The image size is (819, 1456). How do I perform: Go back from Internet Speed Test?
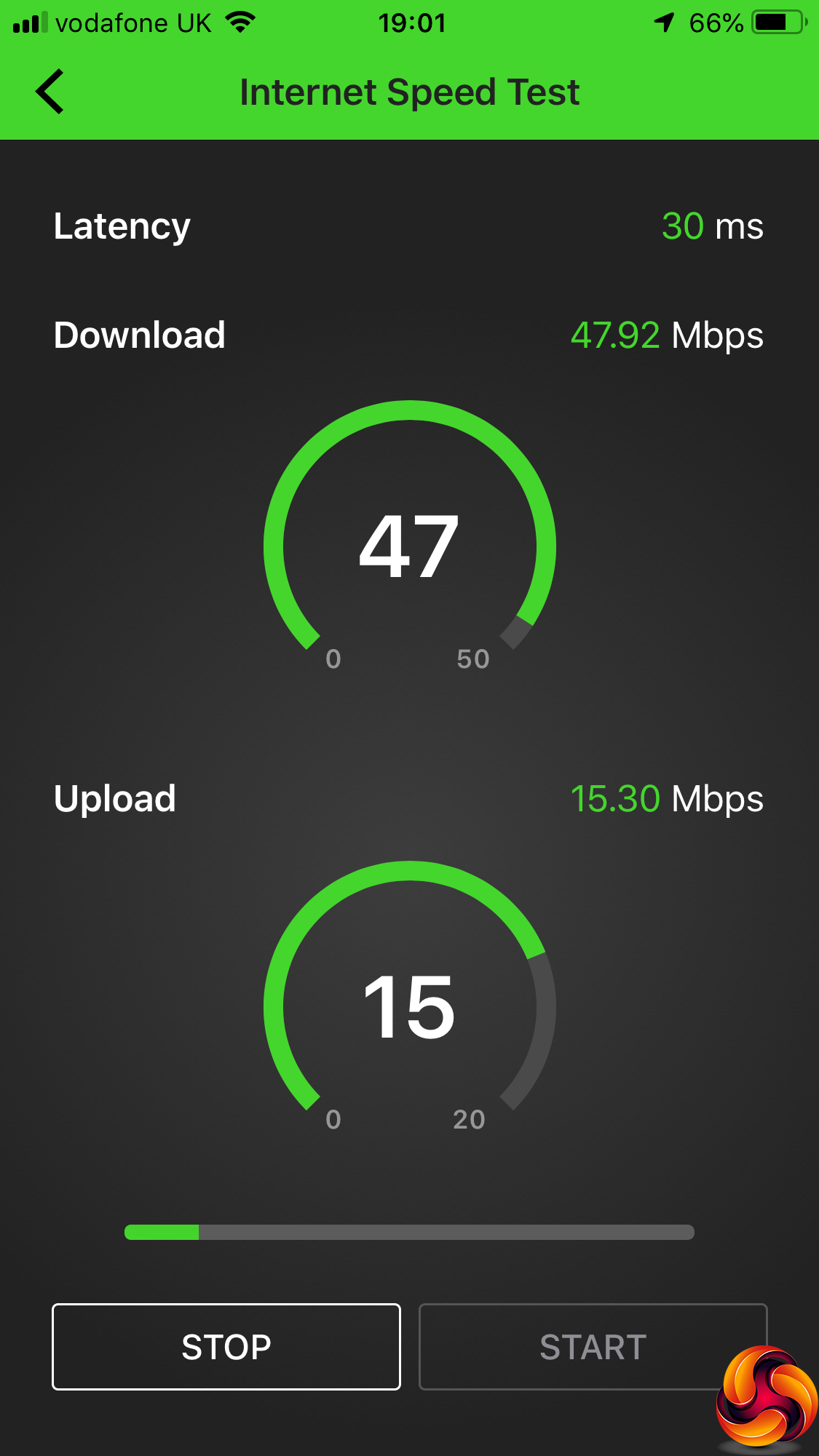click(x=50, y=92)
